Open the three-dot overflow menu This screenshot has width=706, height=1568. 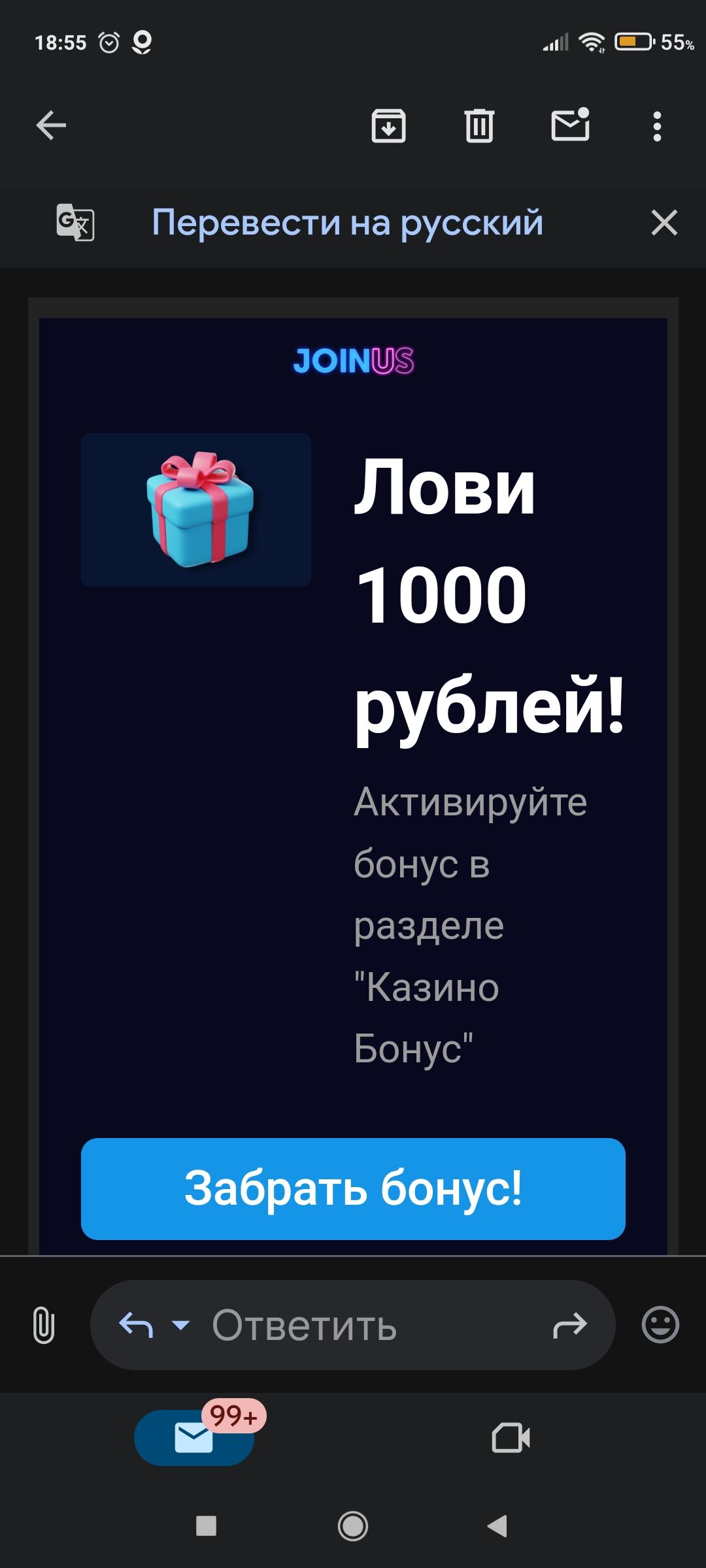(x=657, y=125)
